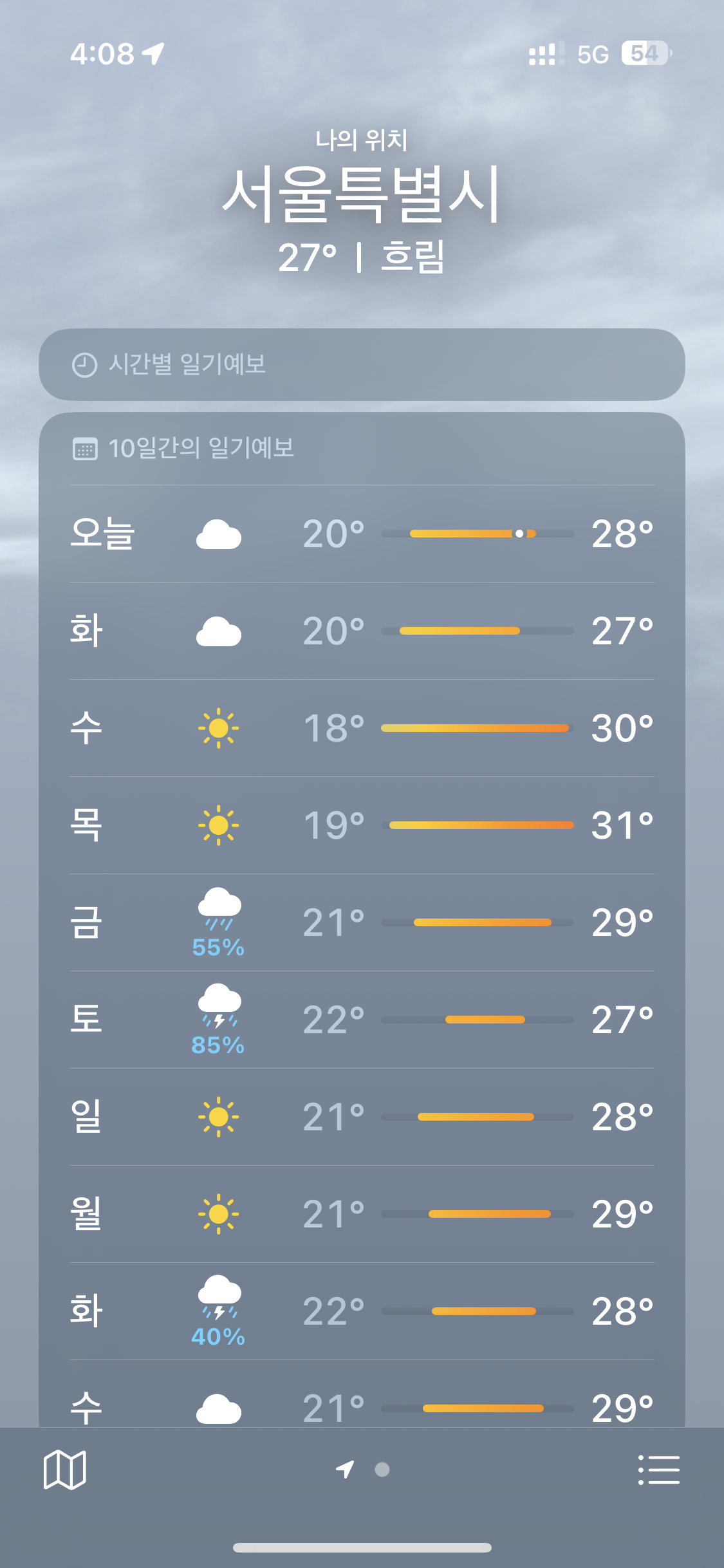Select the second location page dot
Viewport: 724px width, 1568px height.
coord(382,1470)
